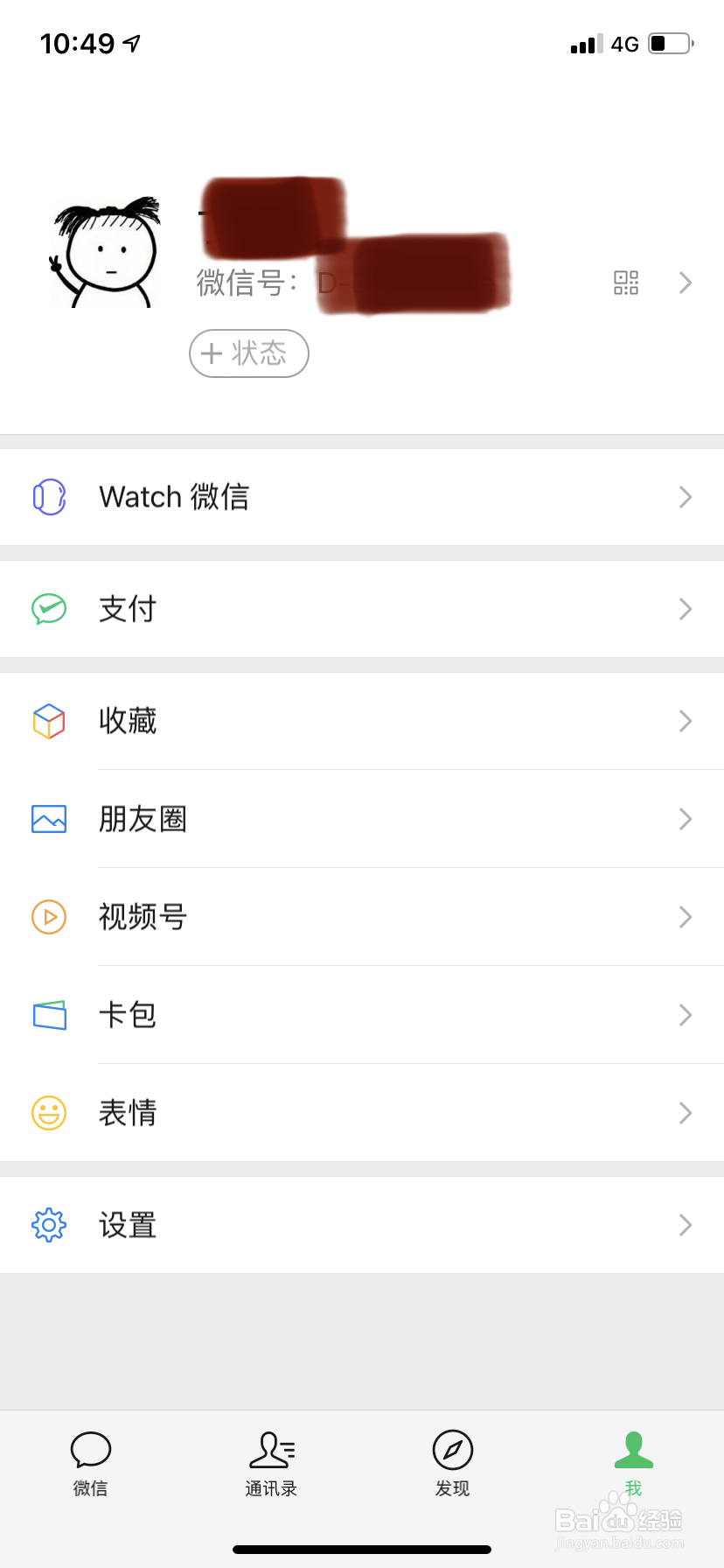Open 朋友圈 moments row
The width and height of the screenshot is (724, 1568).
(362, 819)
